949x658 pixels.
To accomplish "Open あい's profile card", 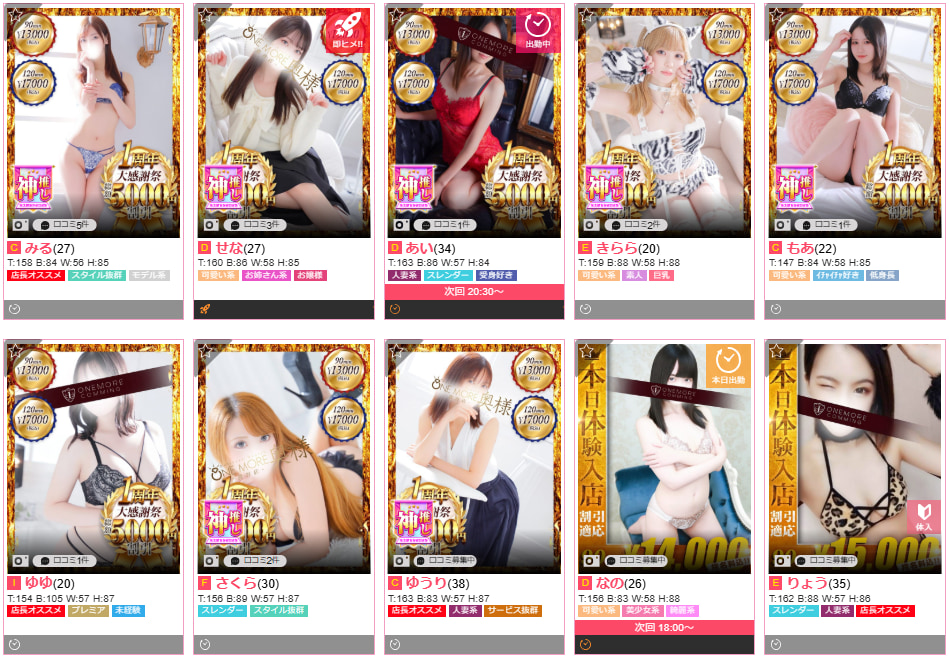I will (474, 120).
